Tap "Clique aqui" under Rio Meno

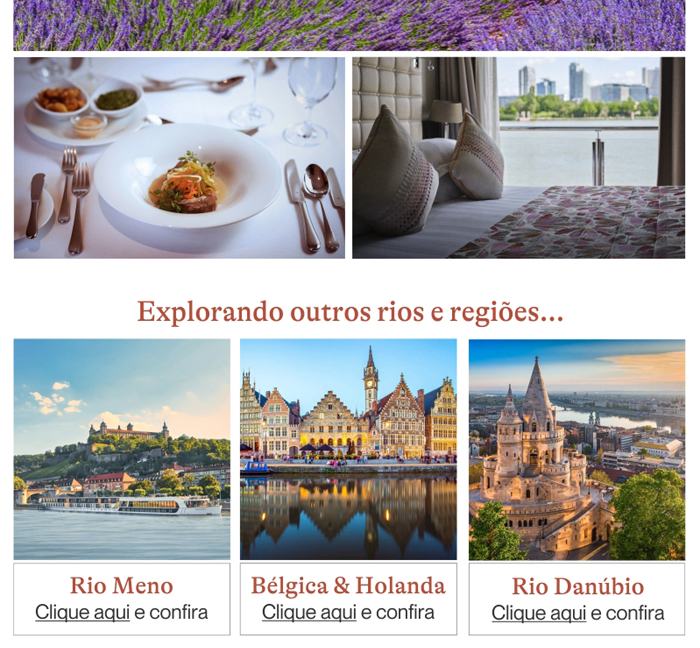pyautogui.click(x=82, y=612)
